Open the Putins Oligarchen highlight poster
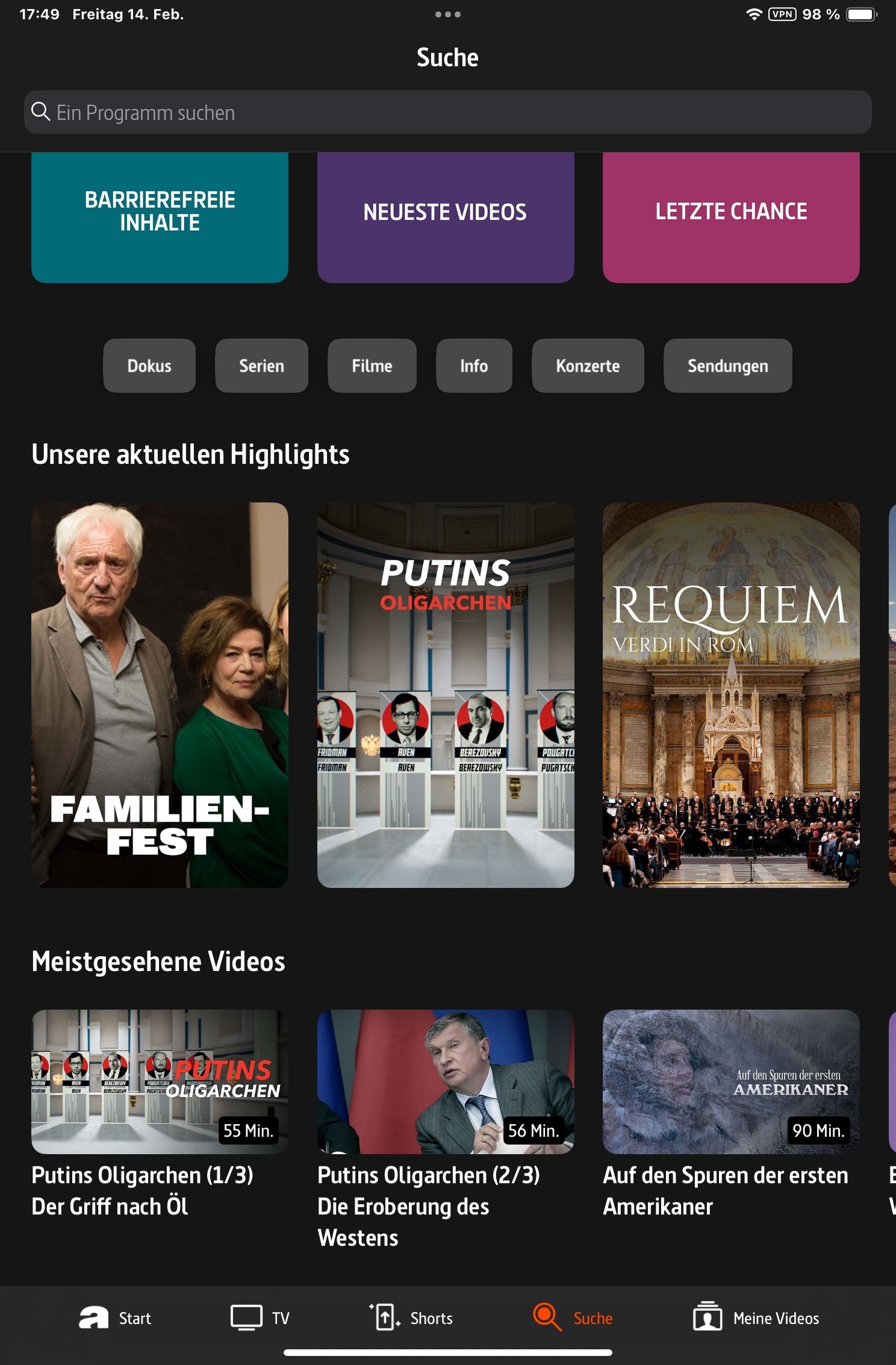This screenshot has height=1365, width=896. [x=446, y=695]
